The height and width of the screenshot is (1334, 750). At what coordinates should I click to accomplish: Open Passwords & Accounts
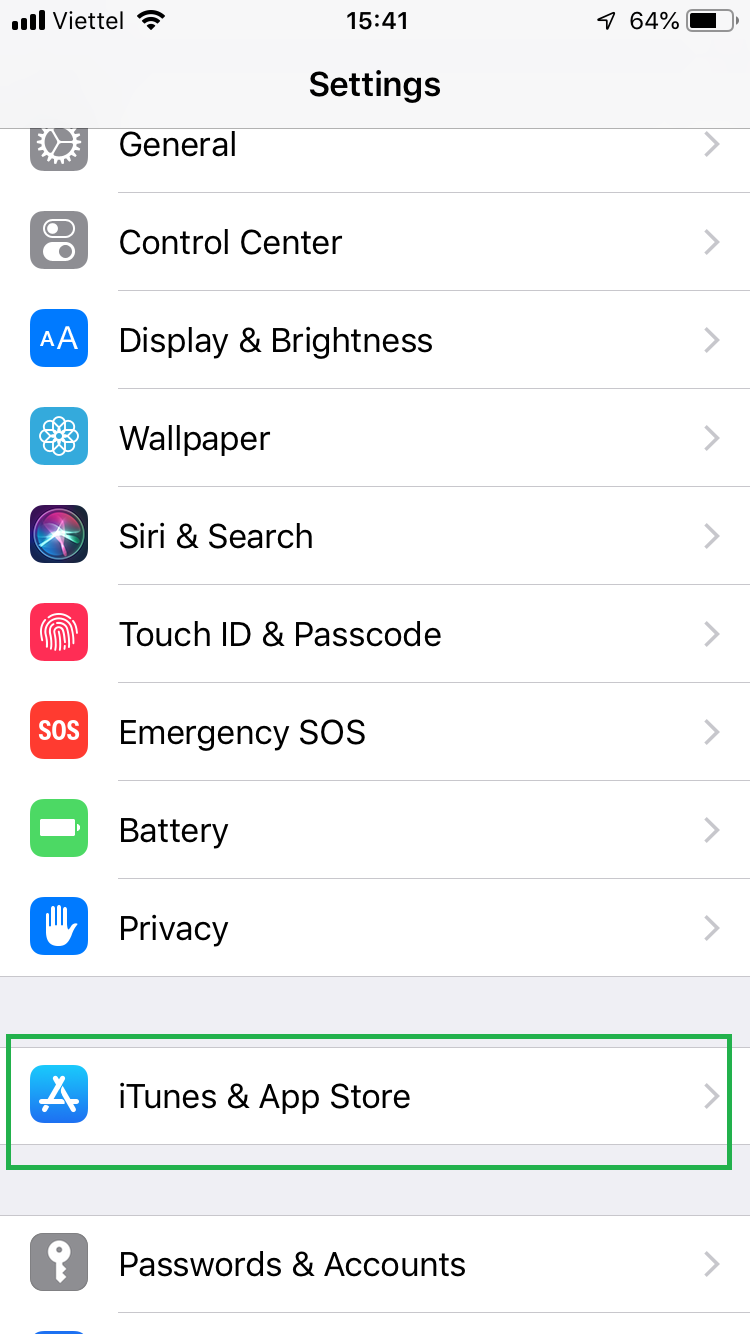(375, 1264)
